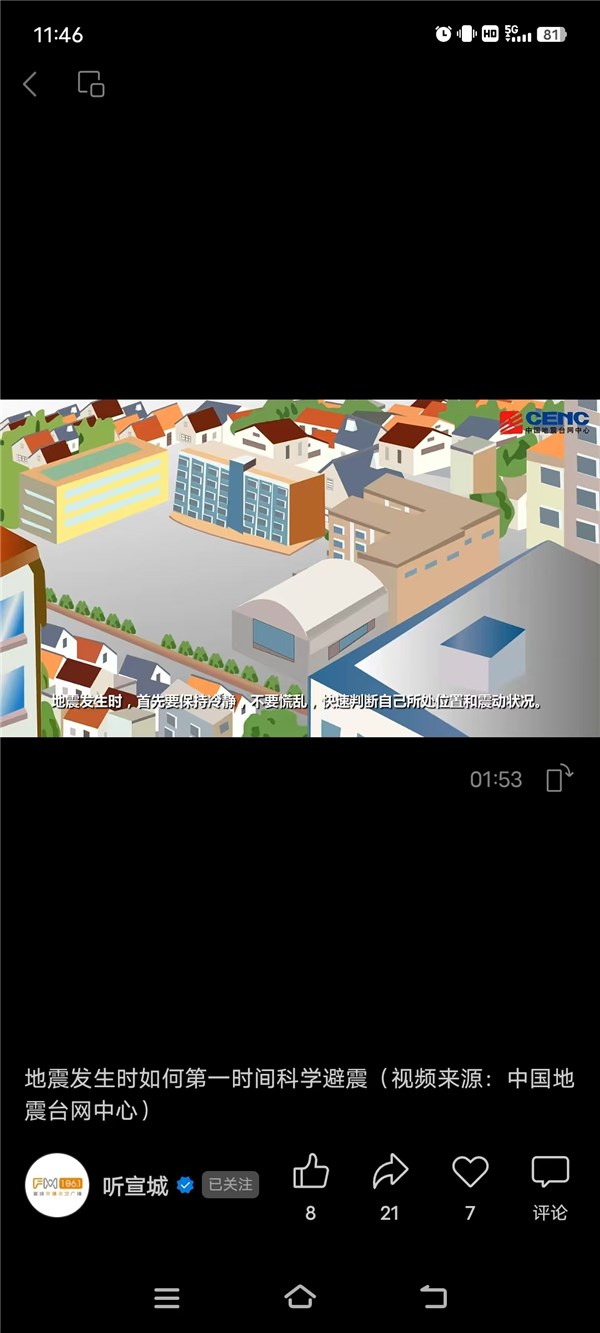Screen dimensions: 600x1333
Task: Favorite the video with the heart icon
Action: point(470,1172)
